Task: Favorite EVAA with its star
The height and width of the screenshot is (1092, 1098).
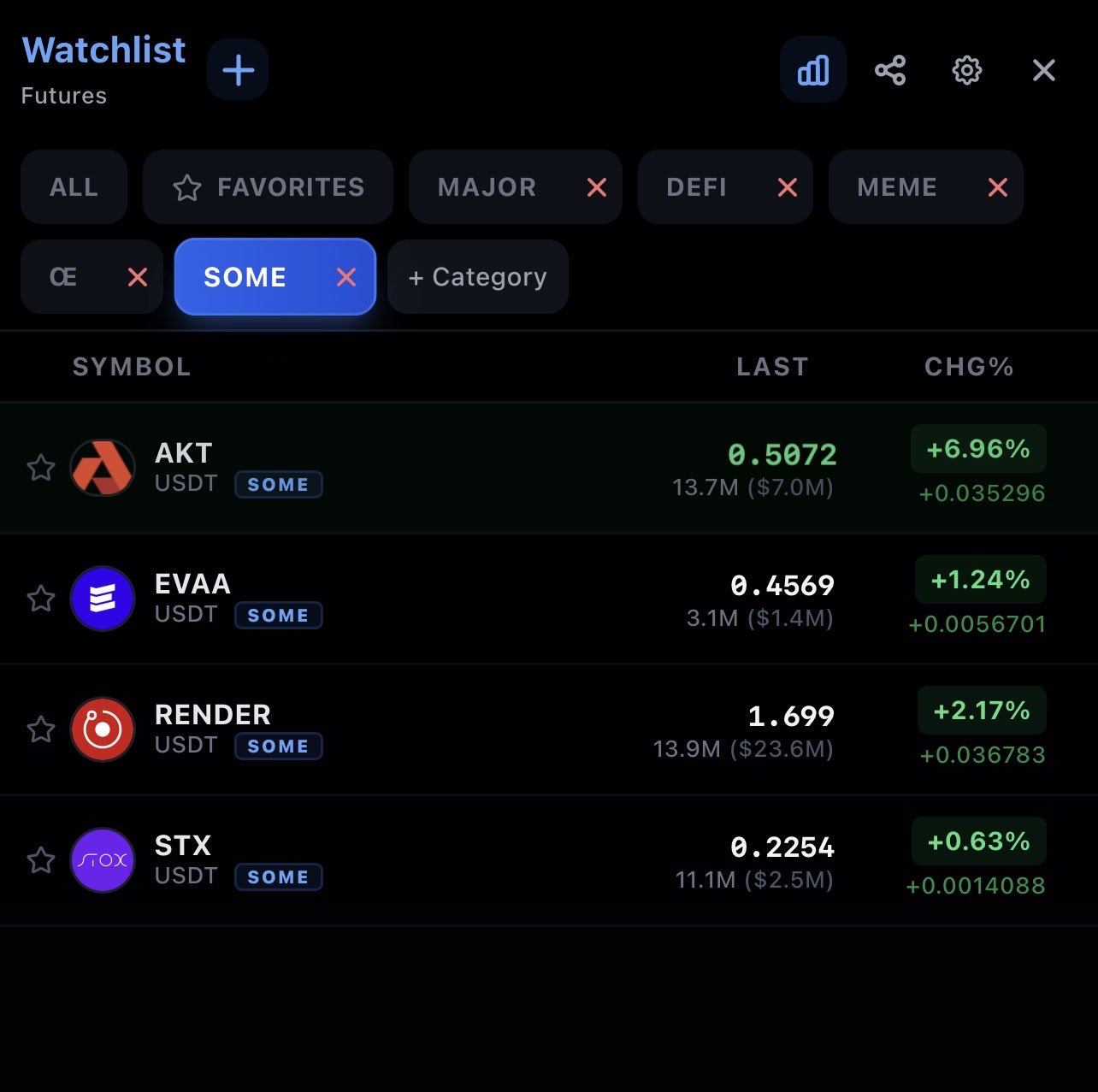Action: pyautogui.click(x=41, y=599)
